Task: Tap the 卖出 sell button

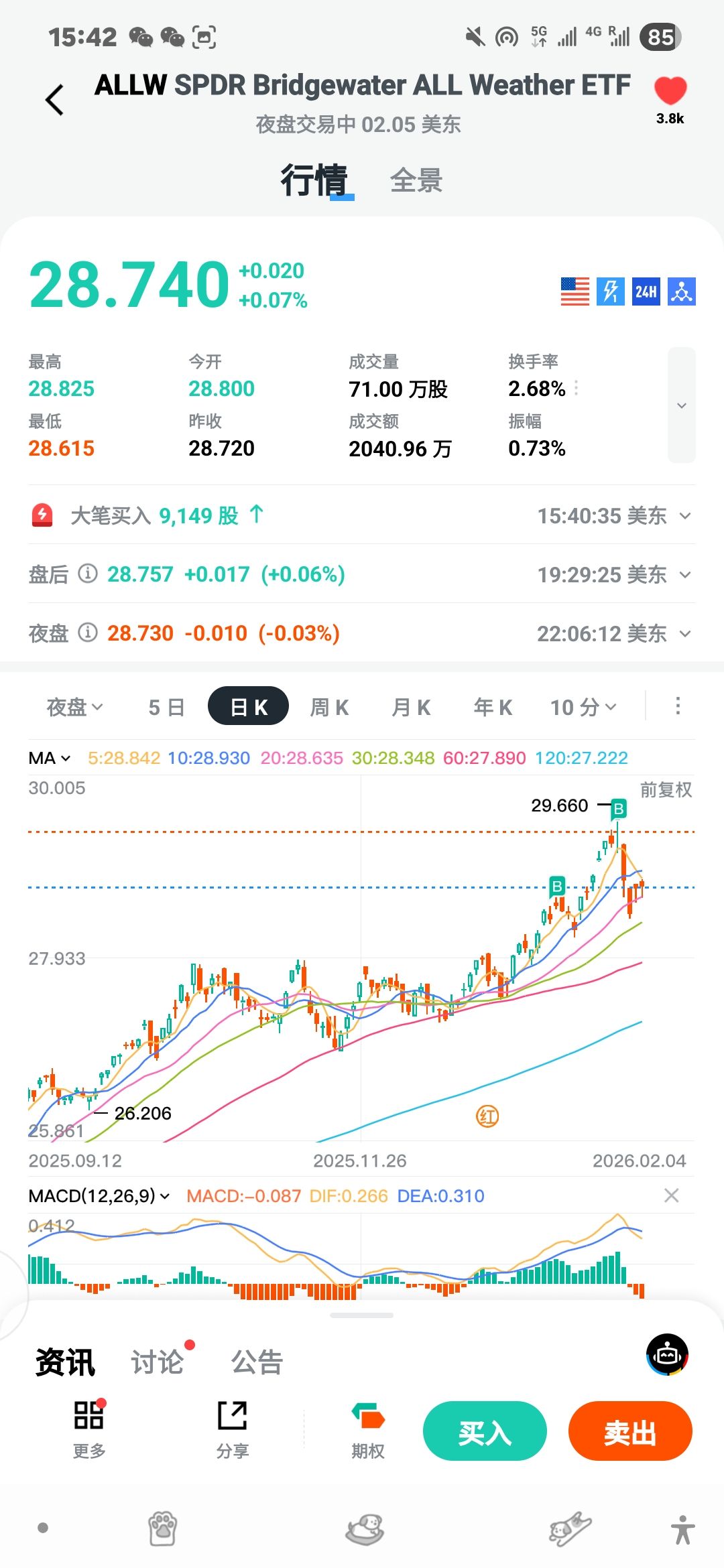Action: [629, 1431]
